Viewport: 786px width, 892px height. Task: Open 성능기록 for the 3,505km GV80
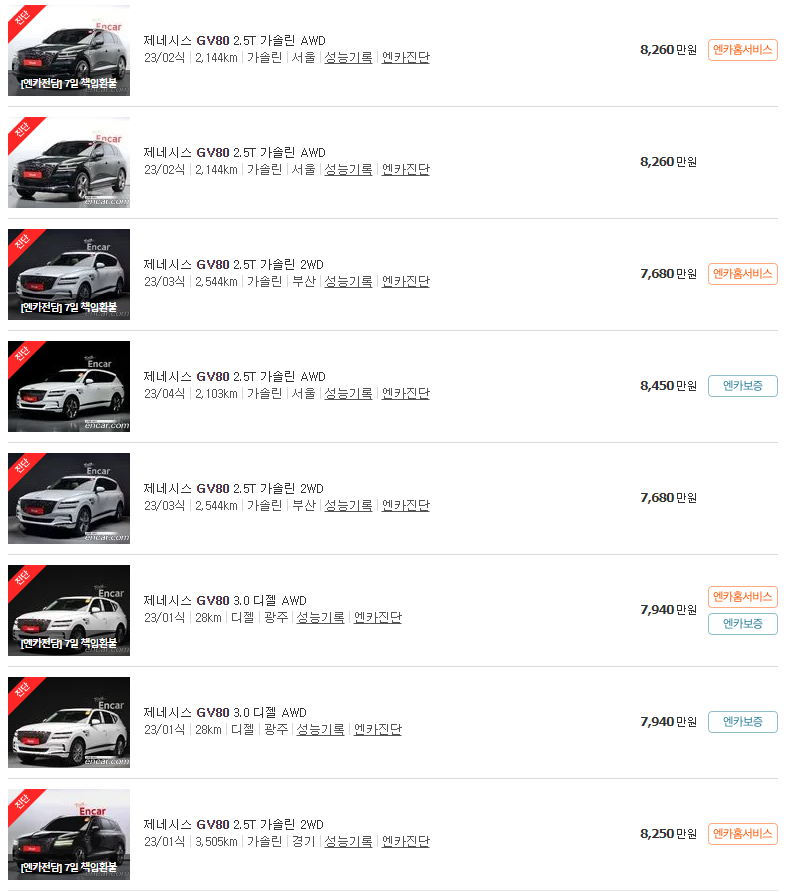point(348,841)
